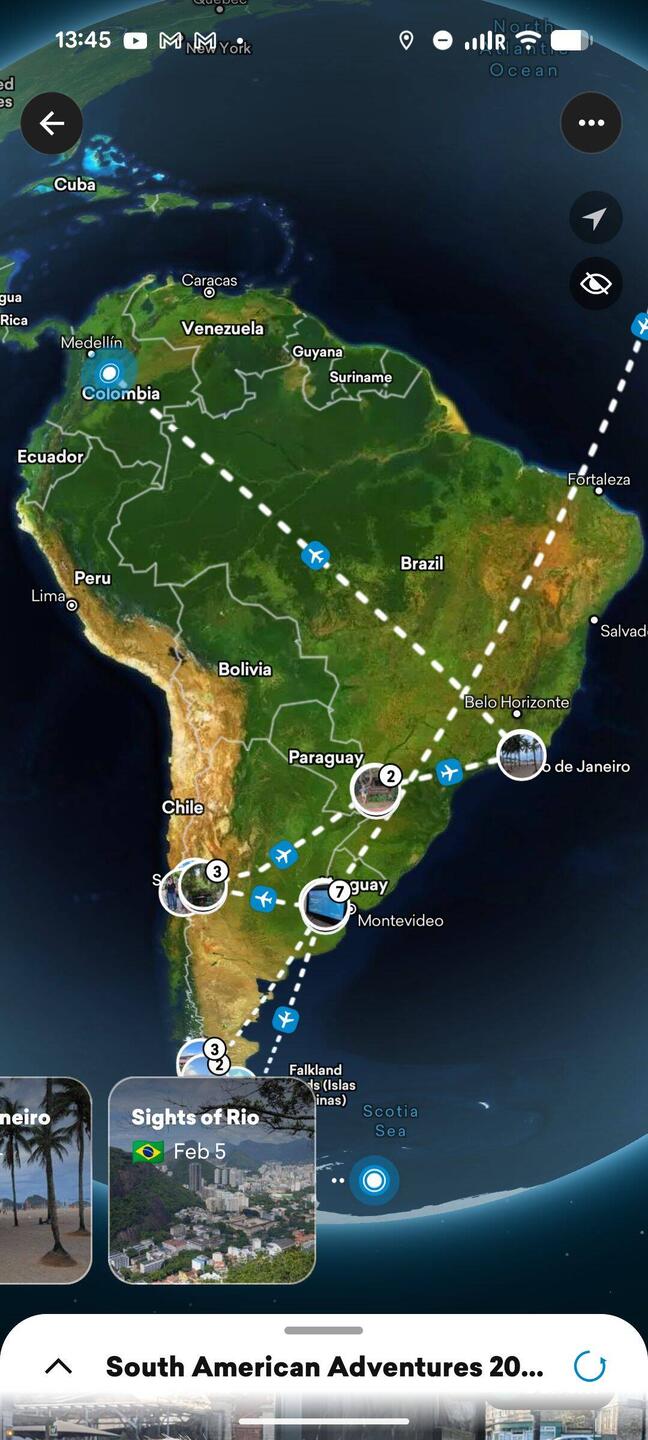Open the partially visible palm beach card
Image resolution: width=648 pixels, height=1440 pixels.
coord(45,1180)
